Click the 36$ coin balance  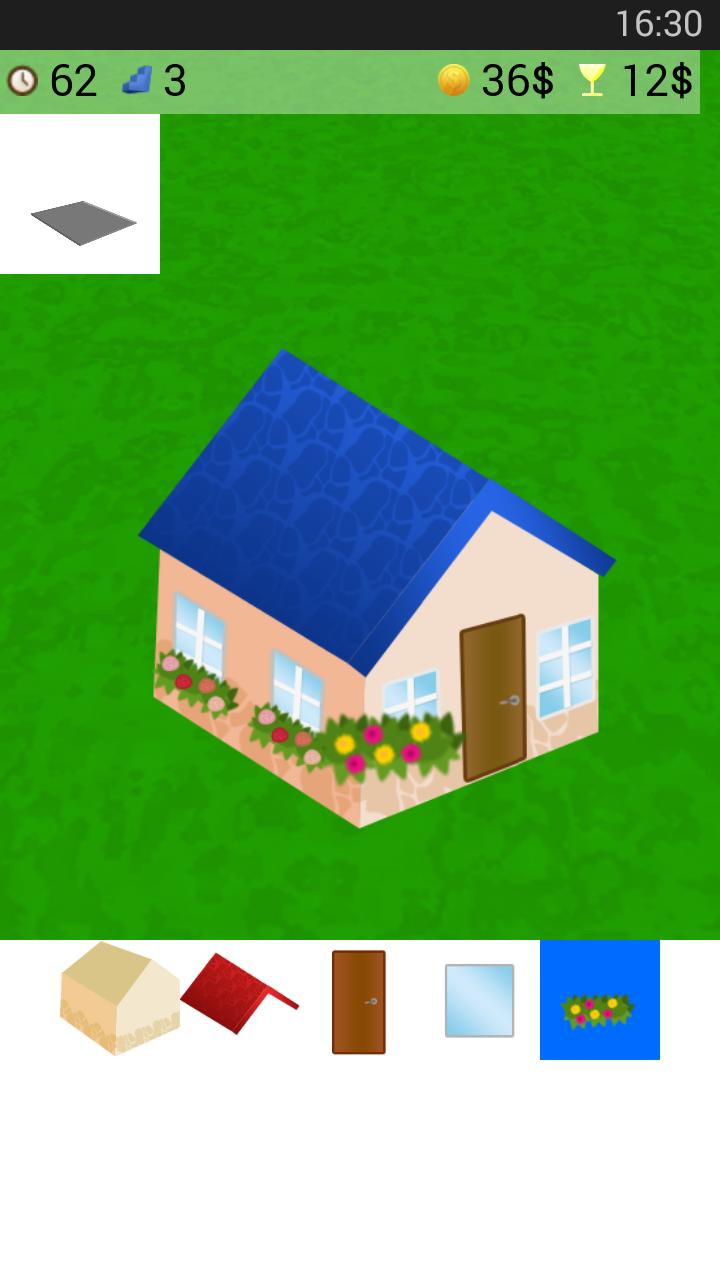pos(515,80)
